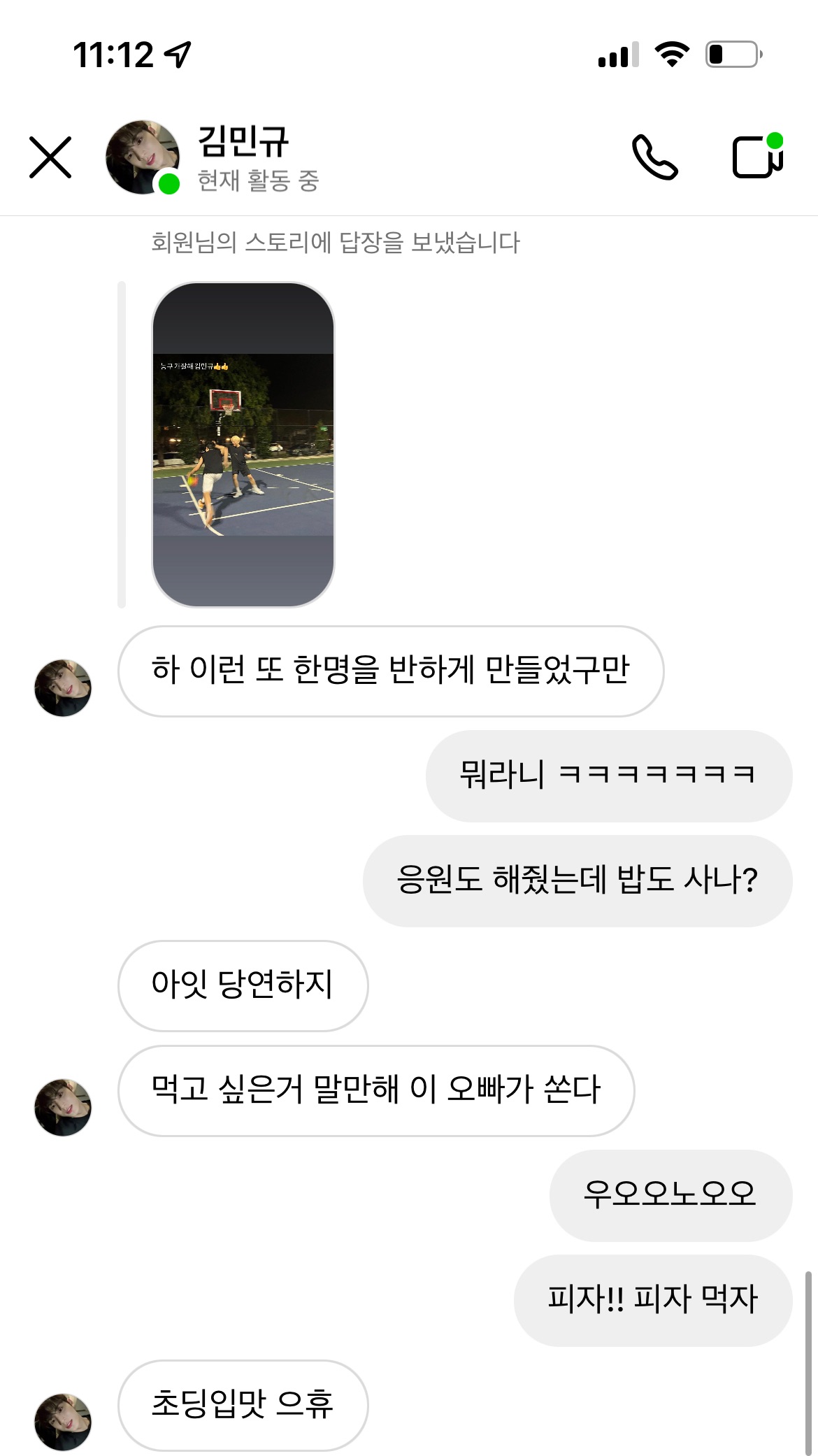Viewport: 818px width, 1456px height.
Task: Open the replied basketball story thumbnail
Action: tap(243, 445)
